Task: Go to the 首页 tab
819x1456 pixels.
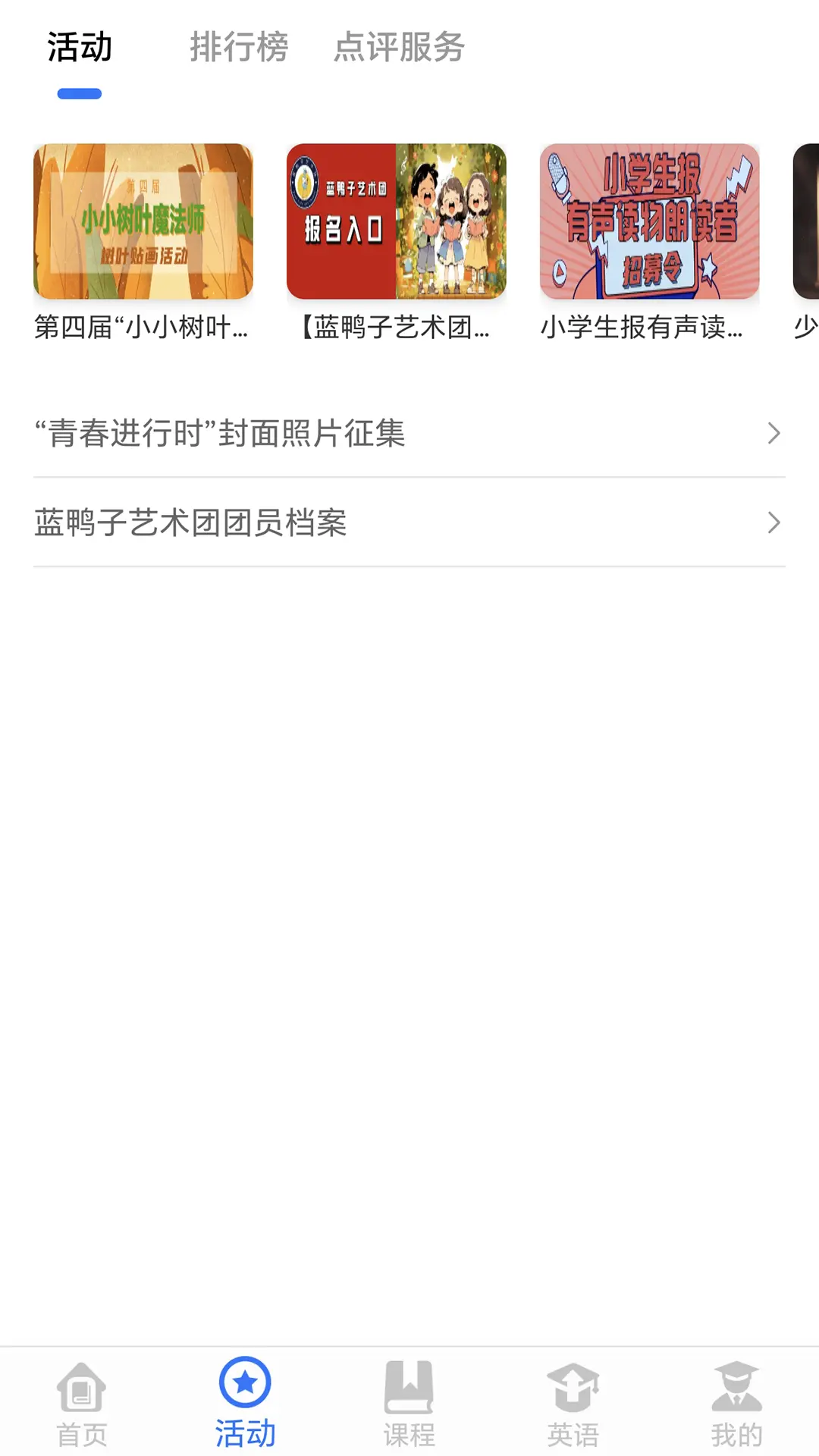Action: click(82, 1403)
